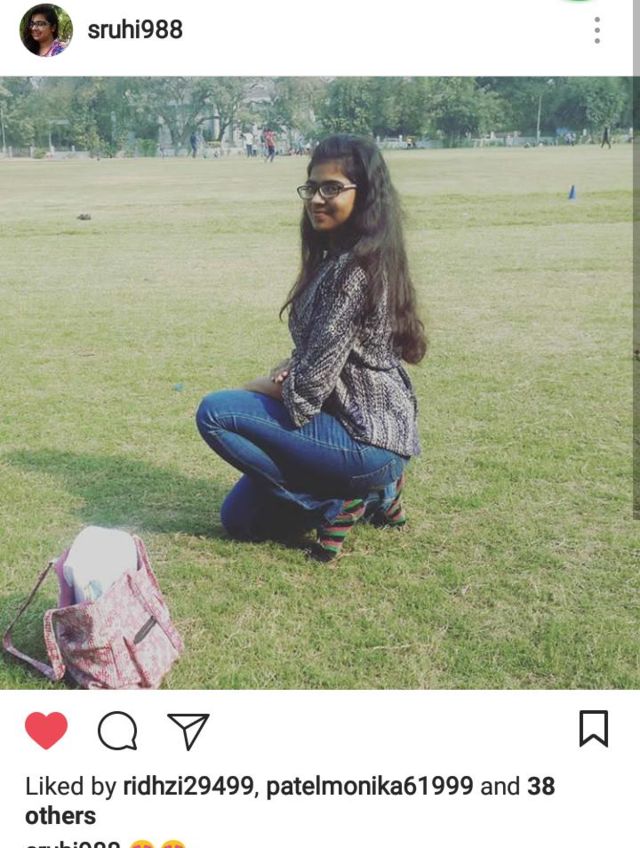
Task: Open comments with the speech bubble icon
Action: (x=117, y=731)
